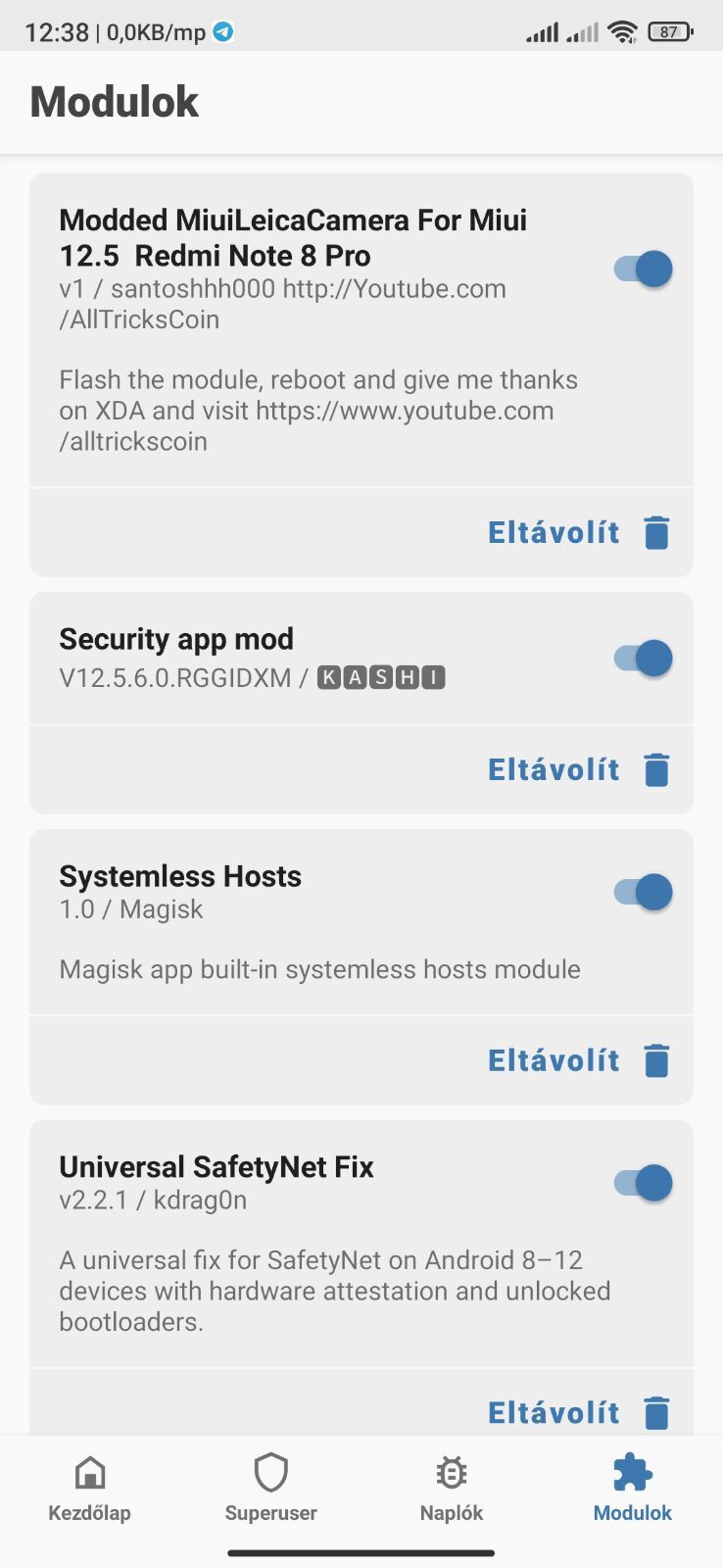Tap Eltávolít under Universal SafetyNet Fix

(578, 1412)
